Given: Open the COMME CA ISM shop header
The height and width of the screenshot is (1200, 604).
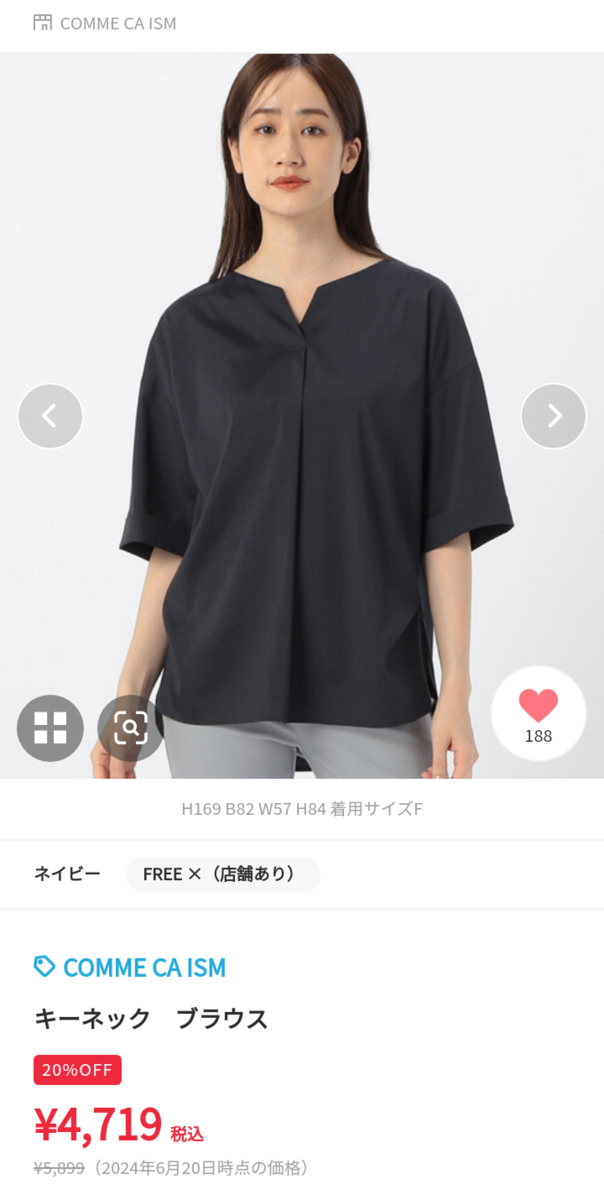Looking at the screenshot, I should [105, 23].
